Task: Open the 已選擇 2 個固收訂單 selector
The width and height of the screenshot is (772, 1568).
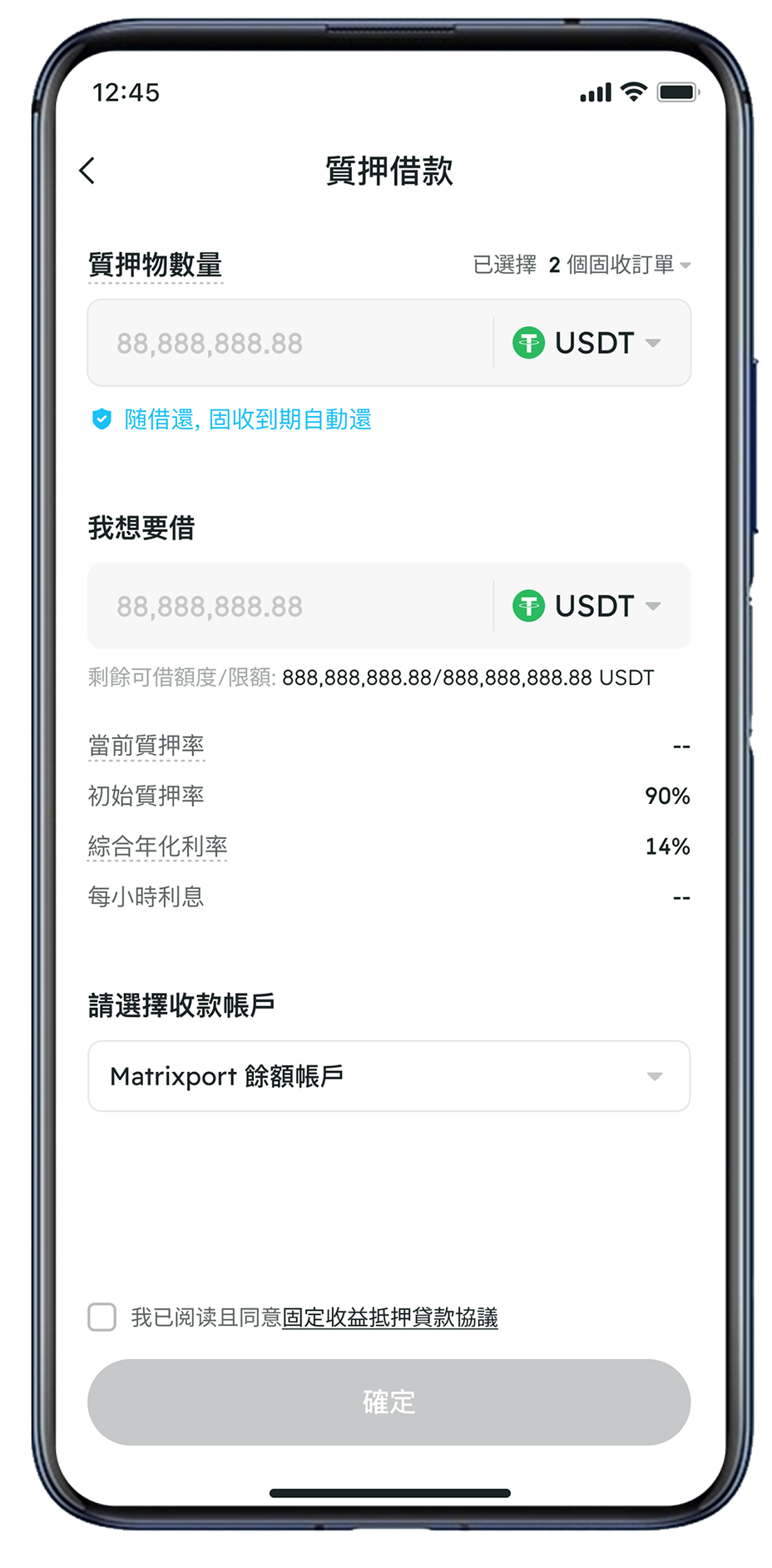Action: coord(581,265)
